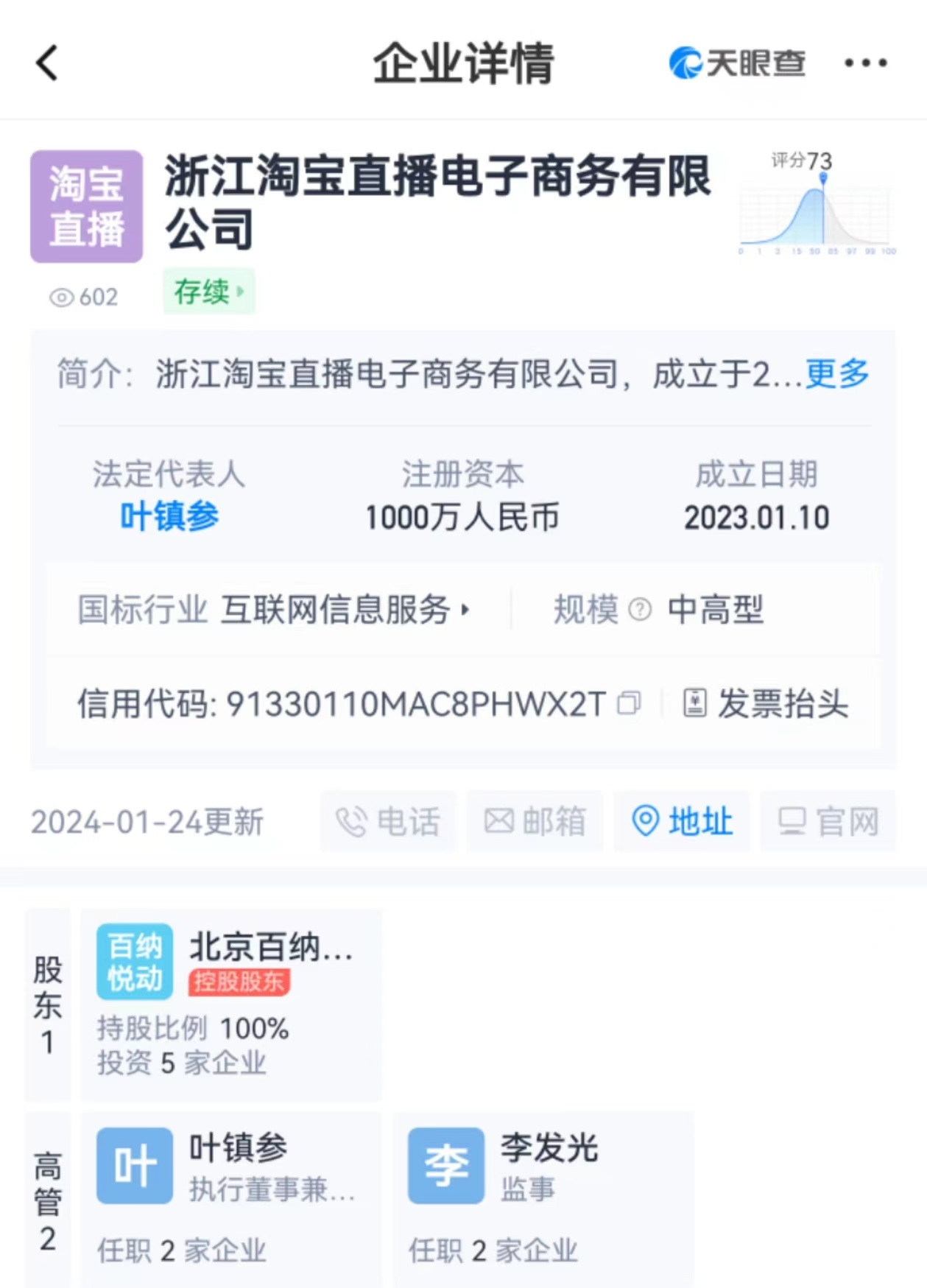Open supervisor card 李发光
This screenshot has width=927, height=1288.
pyautogui.click(x=543, y=1197)
